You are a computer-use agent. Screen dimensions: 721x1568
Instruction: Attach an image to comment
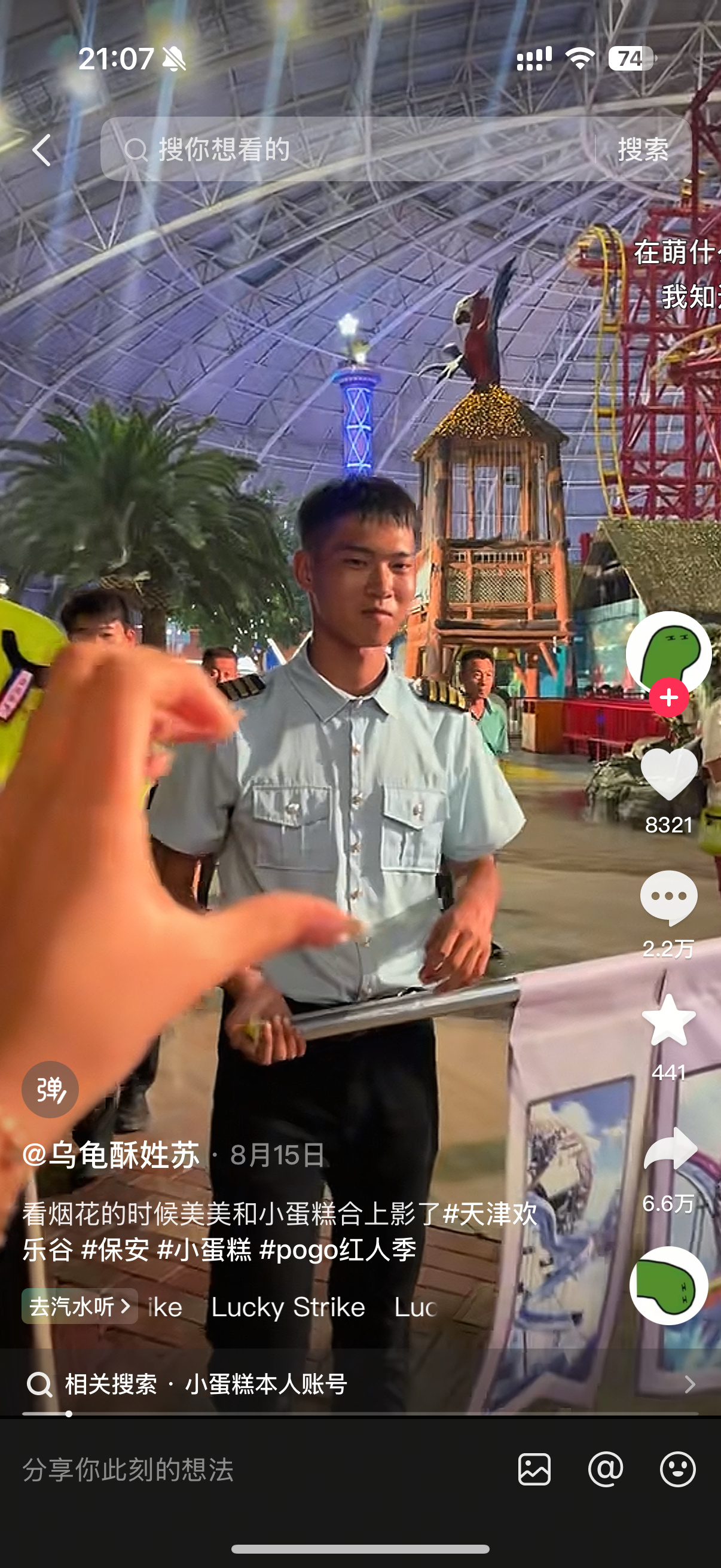534,1469
